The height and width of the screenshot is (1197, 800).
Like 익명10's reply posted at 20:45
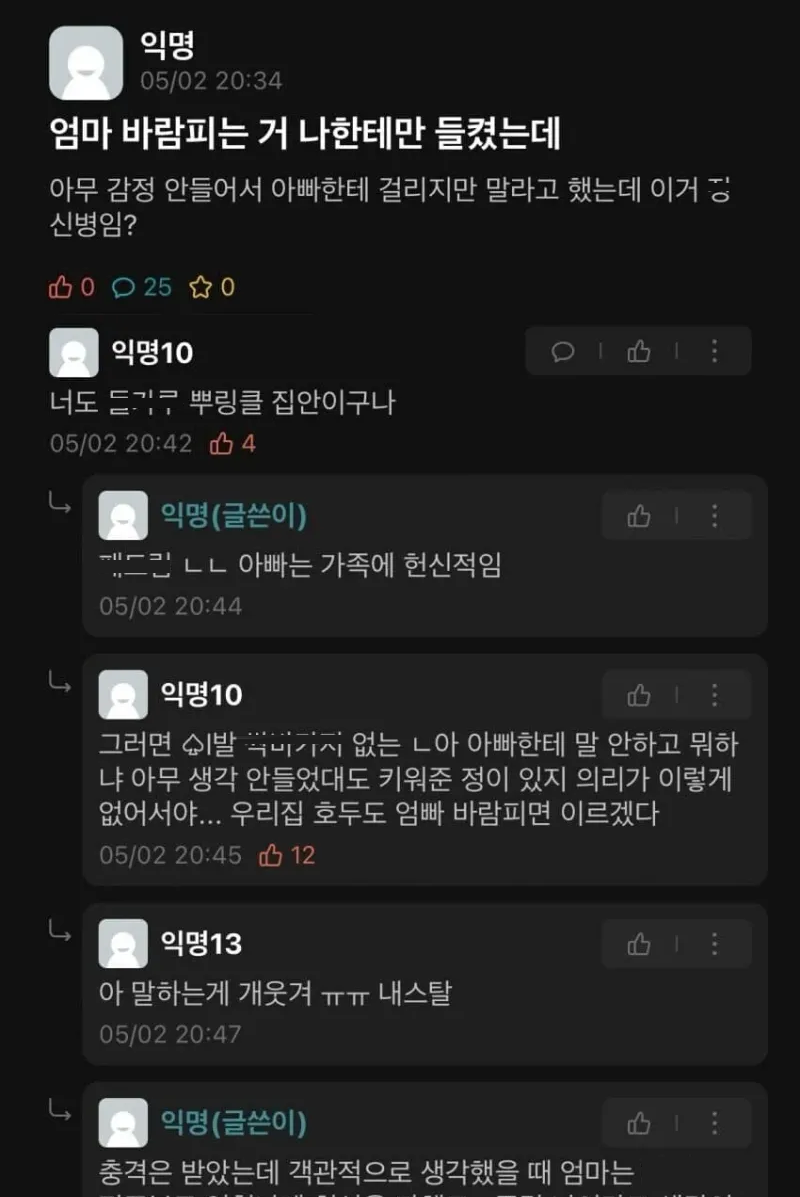click(x=639, y=695)
